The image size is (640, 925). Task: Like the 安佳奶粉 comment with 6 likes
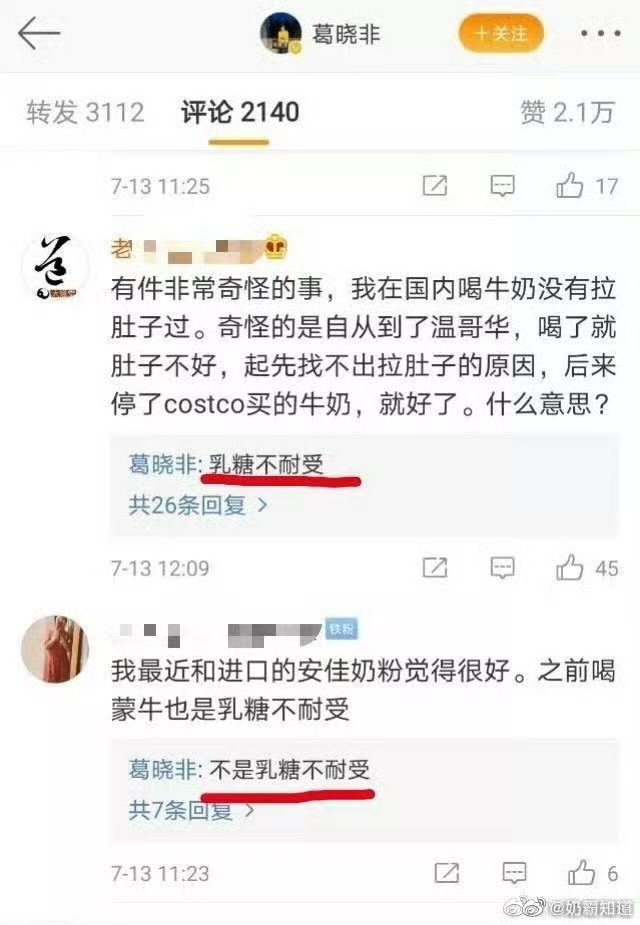coord(581,872)
